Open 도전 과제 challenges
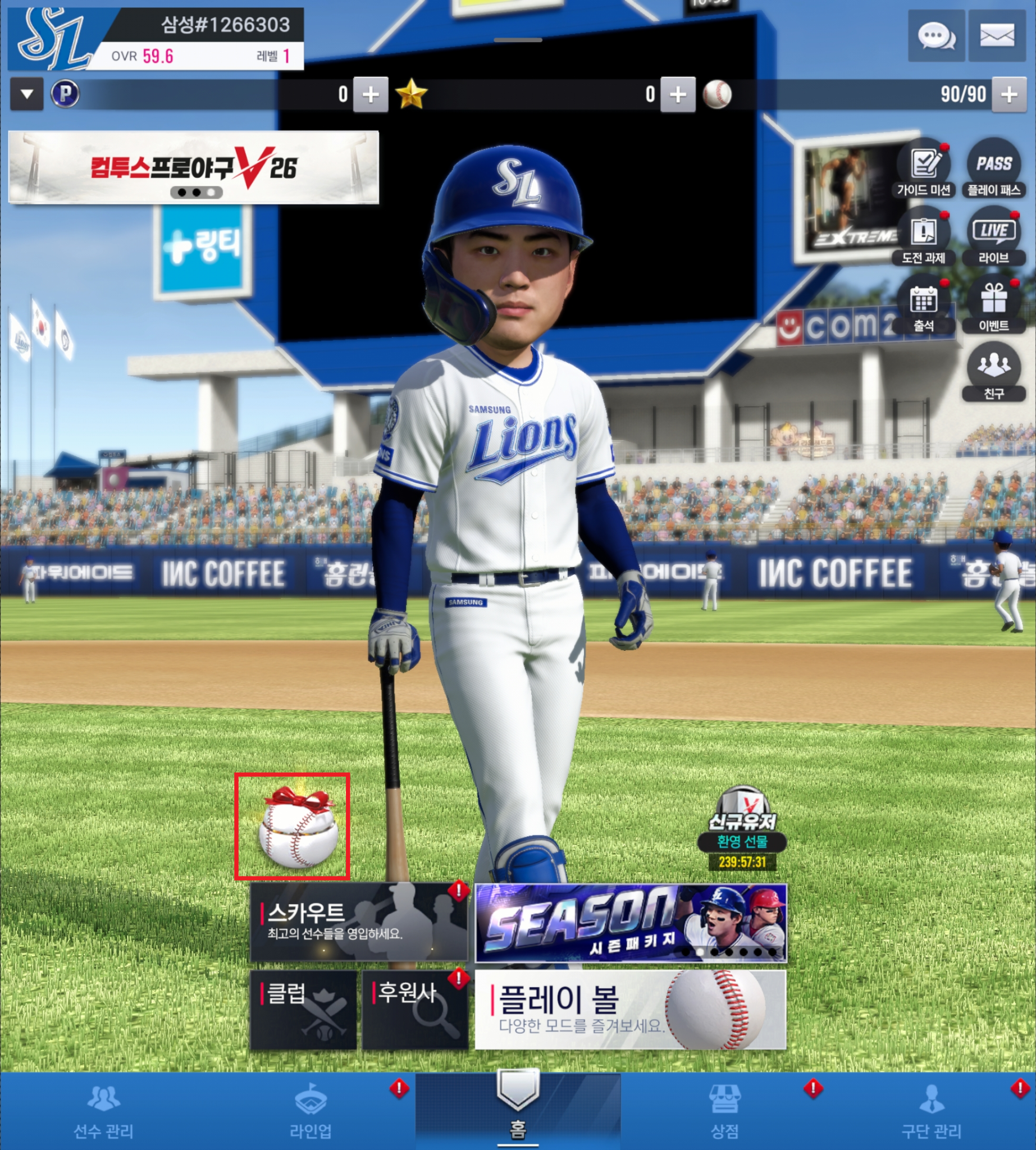This screenshot has height=1150, width=1036. click(x=923, y=238)
